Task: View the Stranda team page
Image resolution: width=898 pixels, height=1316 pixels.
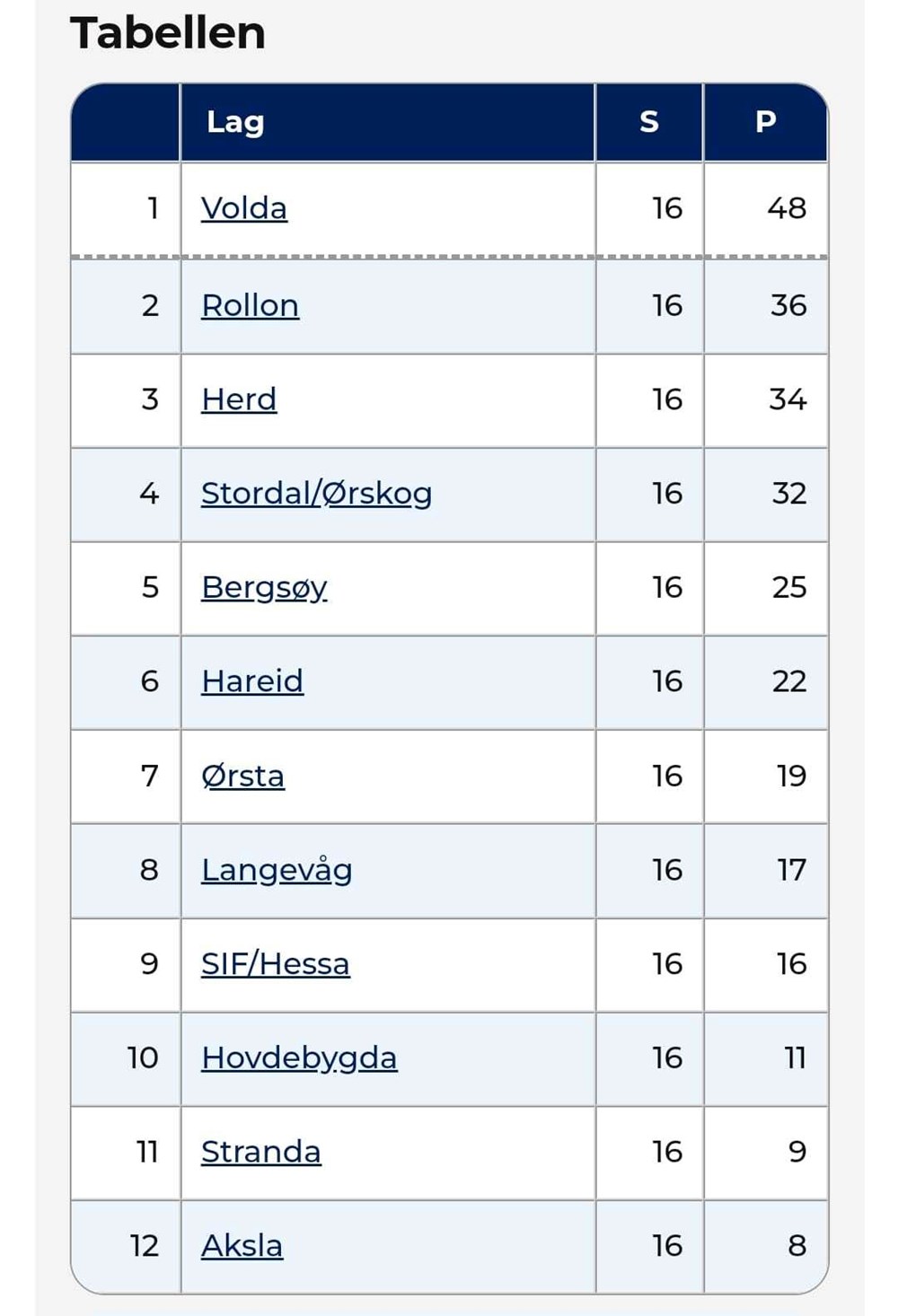Action: tap(260, 1152)
